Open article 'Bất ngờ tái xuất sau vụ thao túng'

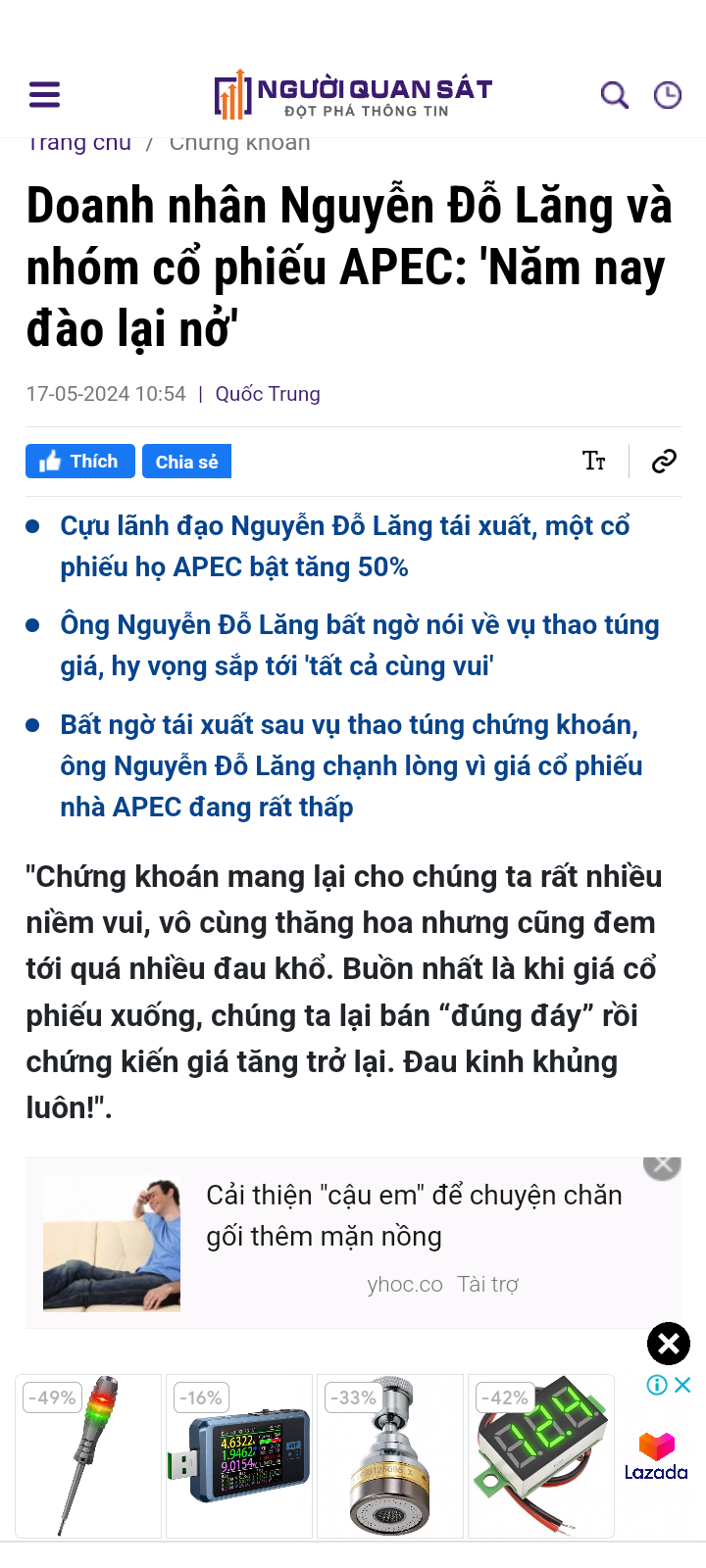tap(350, 765)
